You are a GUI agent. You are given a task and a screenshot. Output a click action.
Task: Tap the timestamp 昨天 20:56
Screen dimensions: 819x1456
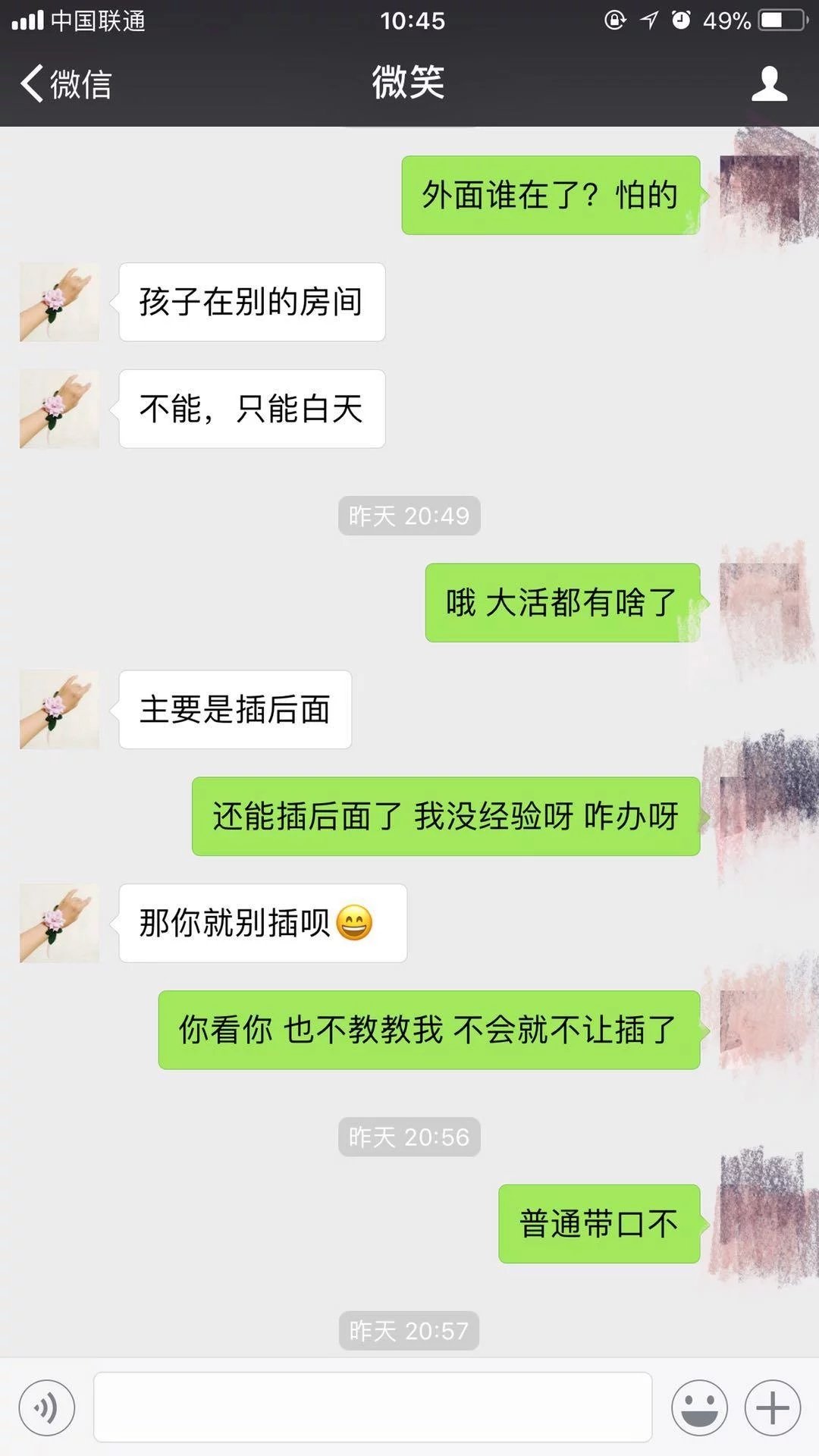pos(409,1137)
